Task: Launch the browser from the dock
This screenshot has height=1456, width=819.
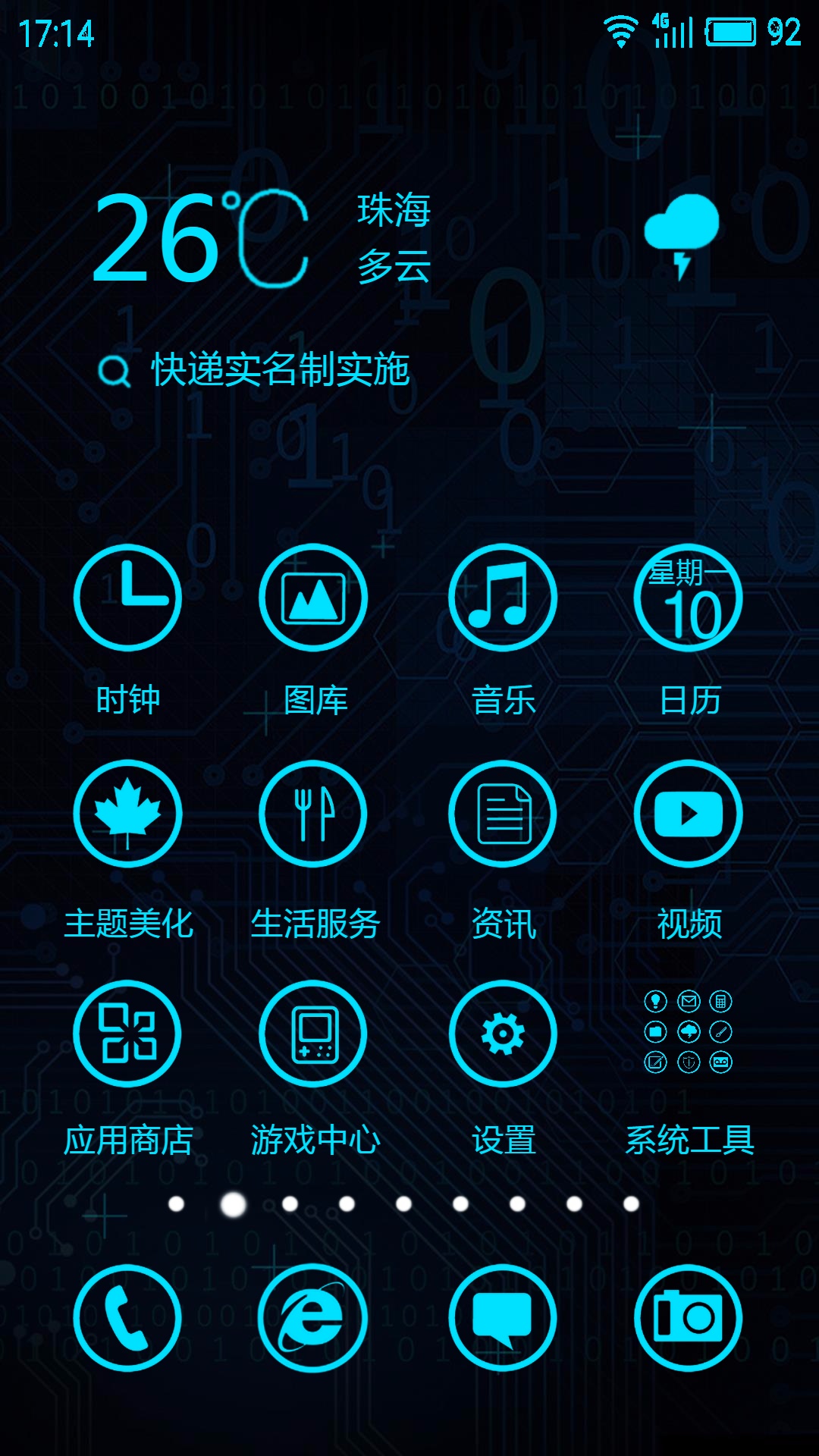Action: click(313, 1318)
